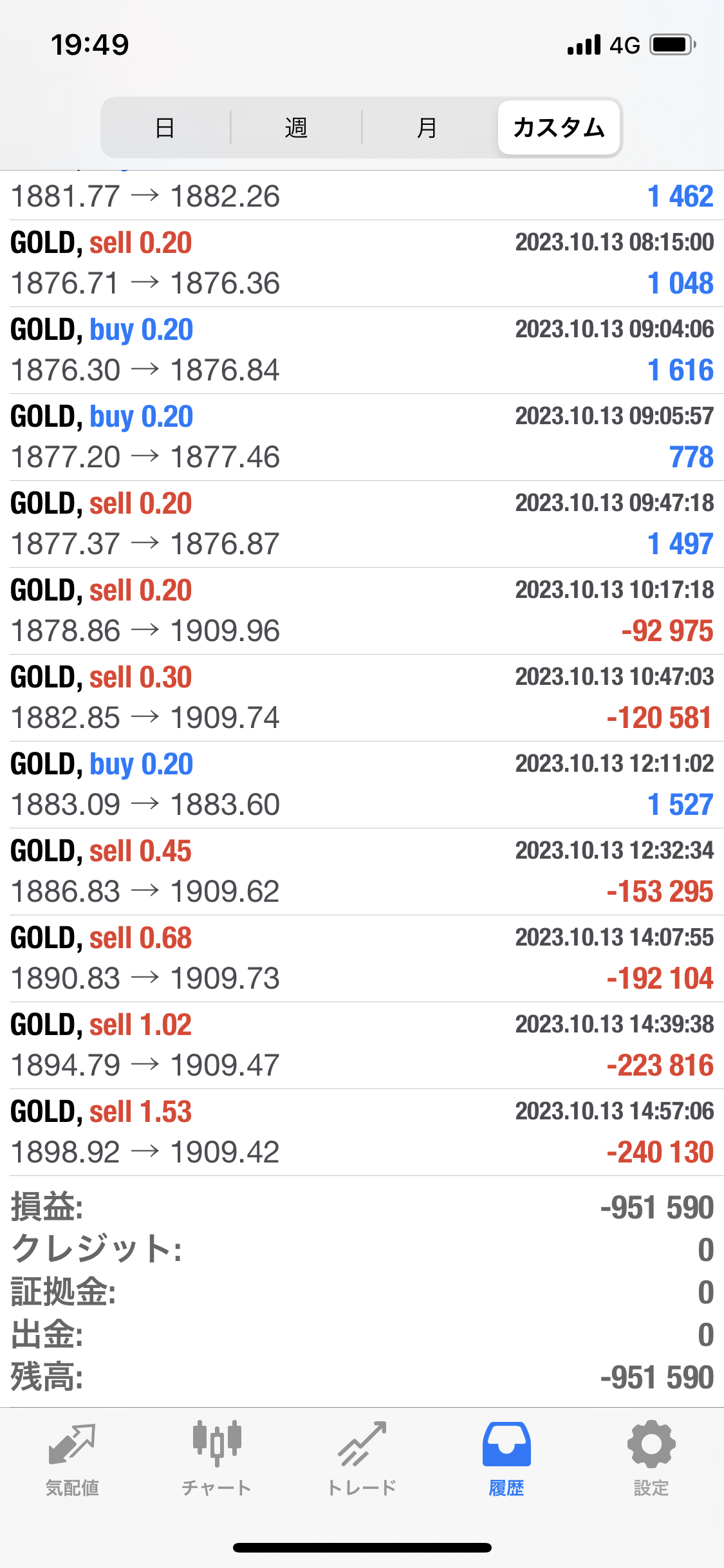The image size is (724, 1568).
Task: Open GOLD sell 0.20 trade losing -92 975
Action: (362, 611)
